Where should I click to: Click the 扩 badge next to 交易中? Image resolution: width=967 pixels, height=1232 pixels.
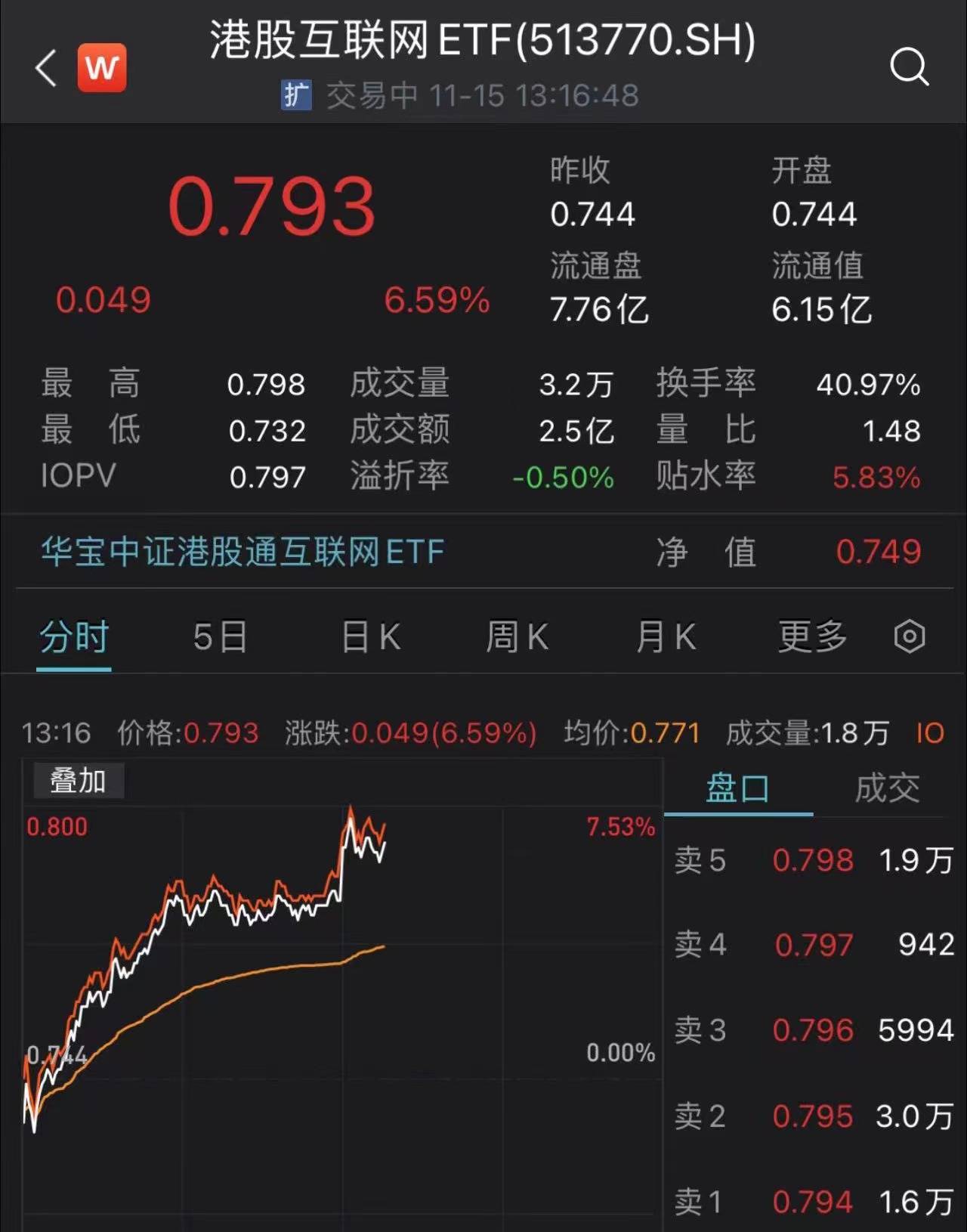[x=297, y=95]
